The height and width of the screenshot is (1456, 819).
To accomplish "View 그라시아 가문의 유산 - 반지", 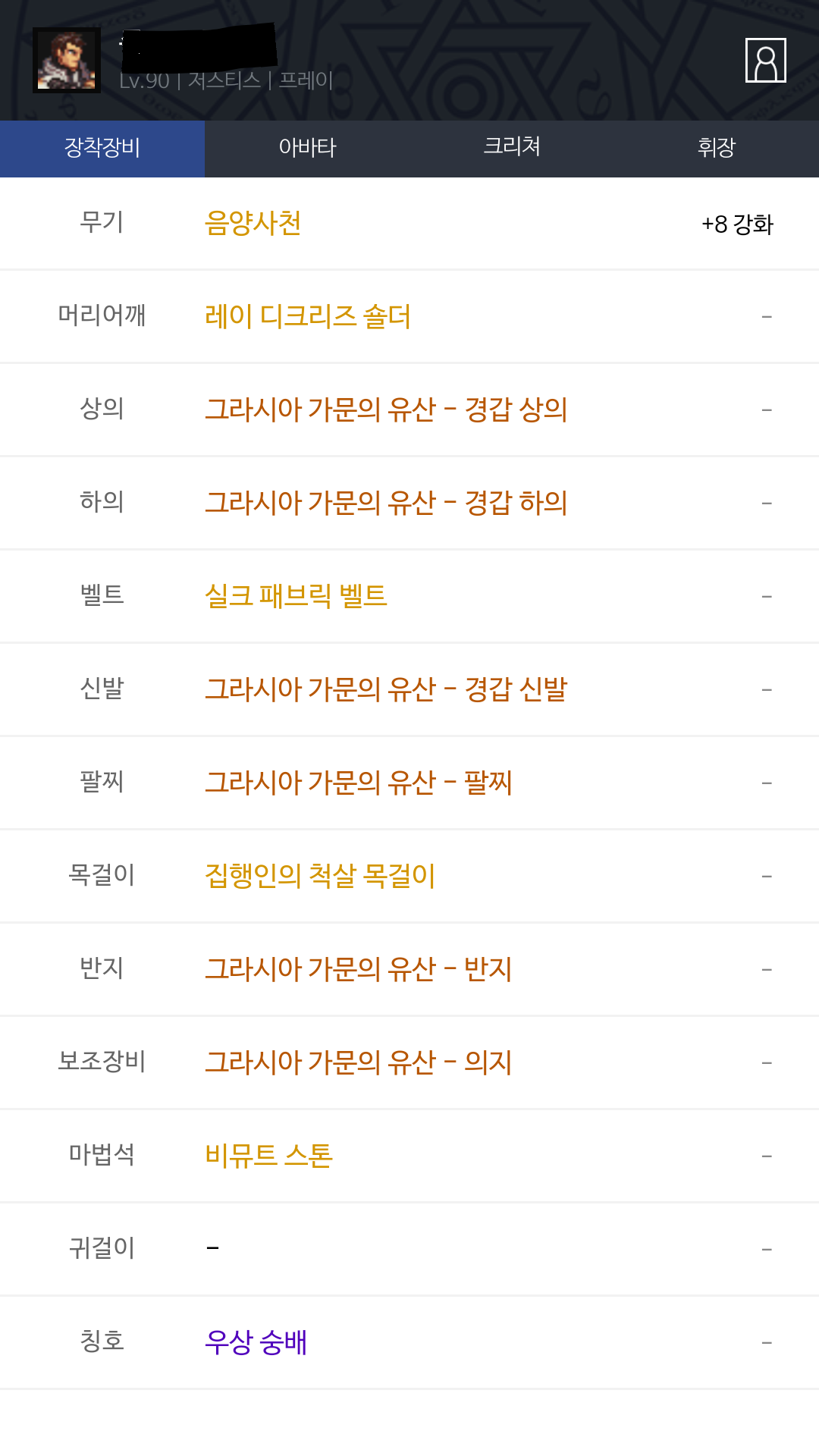I will (x=359, y=970).
